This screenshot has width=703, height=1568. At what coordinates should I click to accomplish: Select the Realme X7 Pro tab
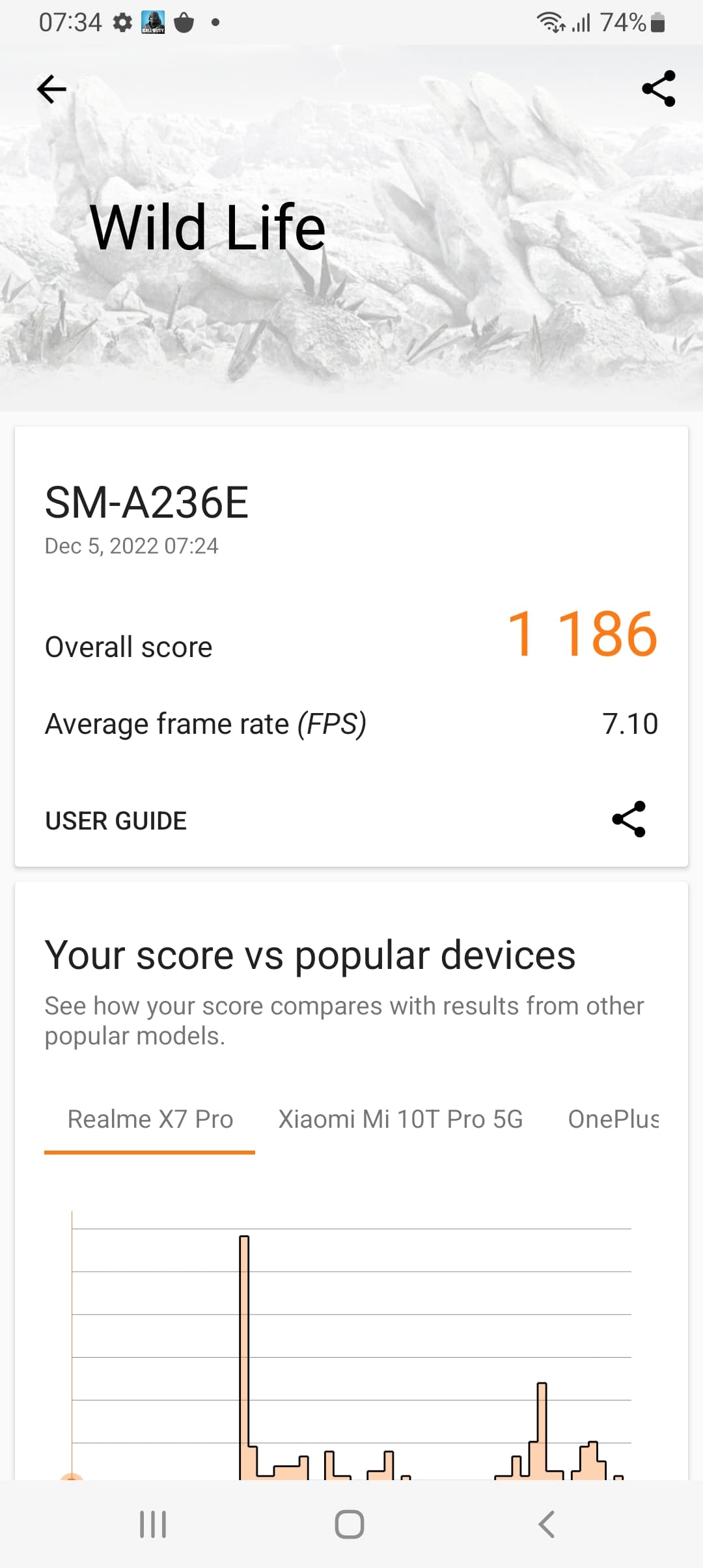[x=150, y=1119]
